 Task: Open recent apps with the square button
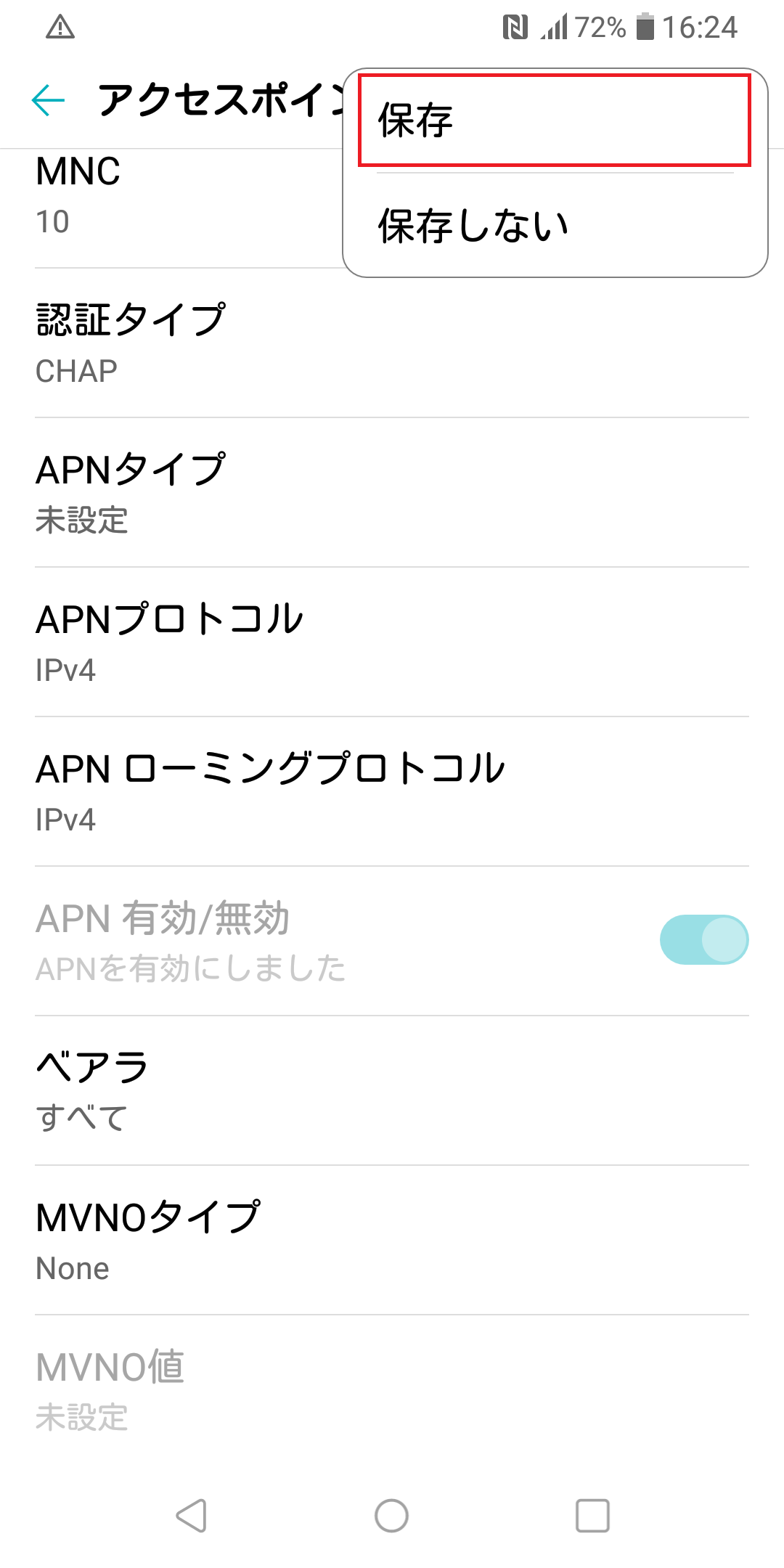591,1516
